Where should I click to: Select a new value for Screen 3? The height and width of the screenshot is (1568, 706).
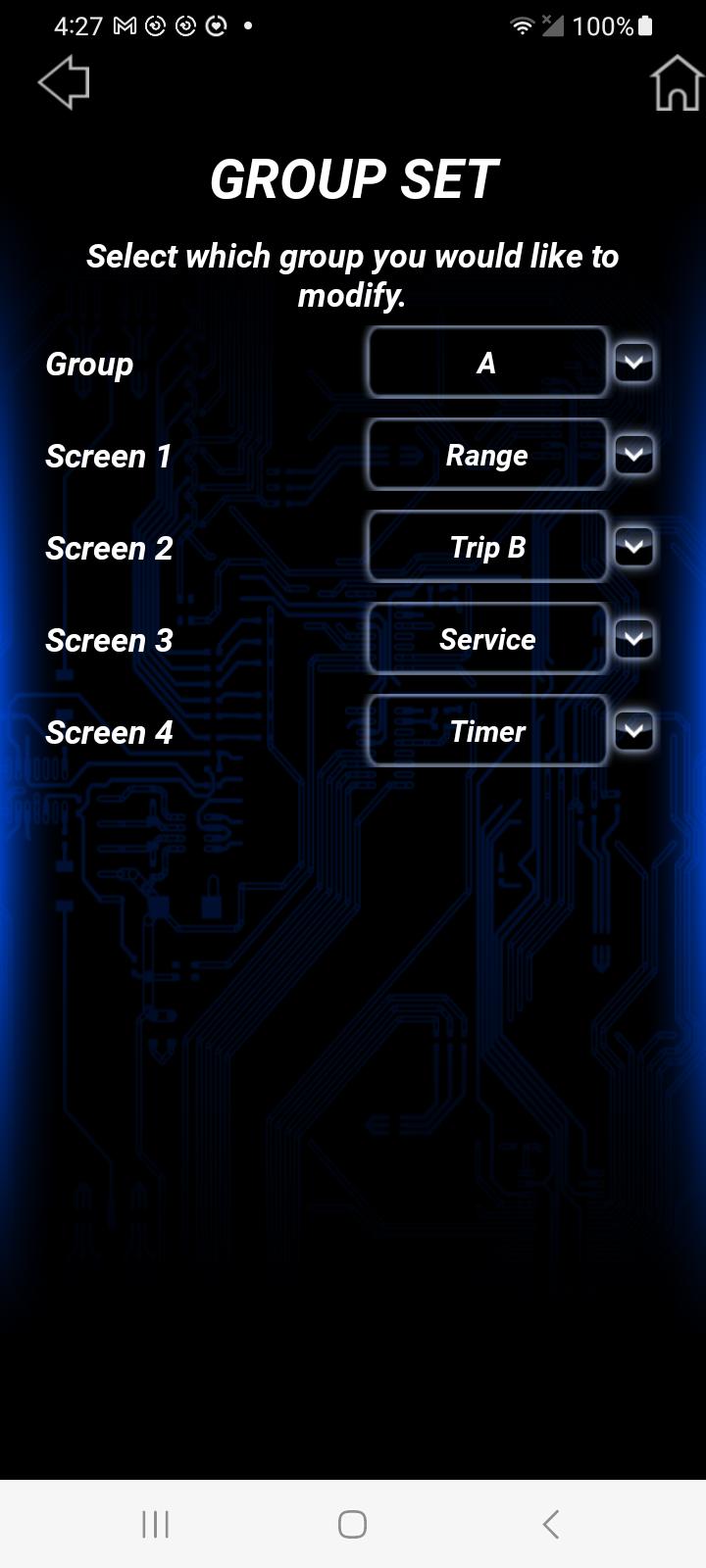pos(511,639)
